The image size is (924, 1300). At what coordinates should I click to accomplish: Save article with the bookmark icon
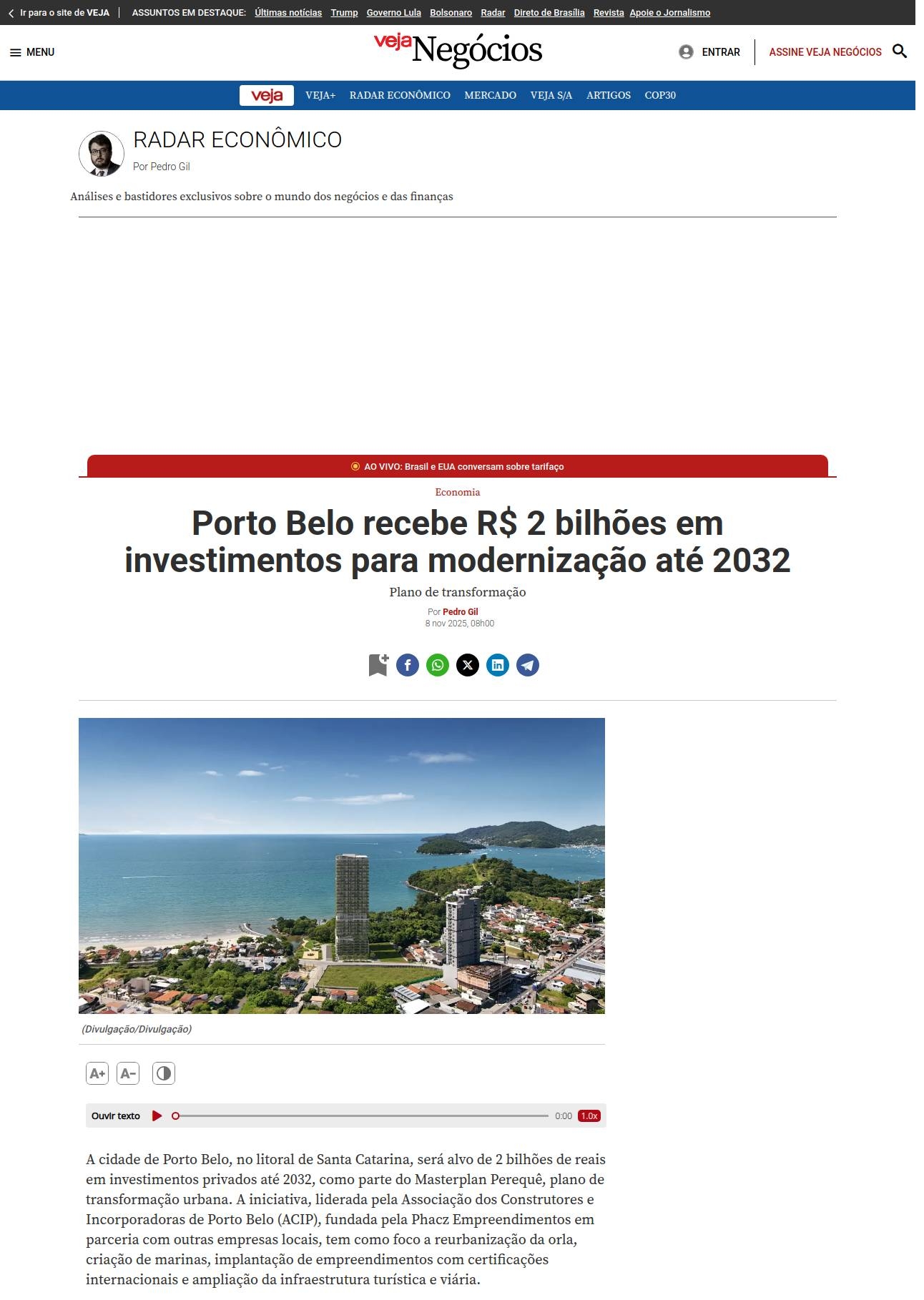pos(378,665)
